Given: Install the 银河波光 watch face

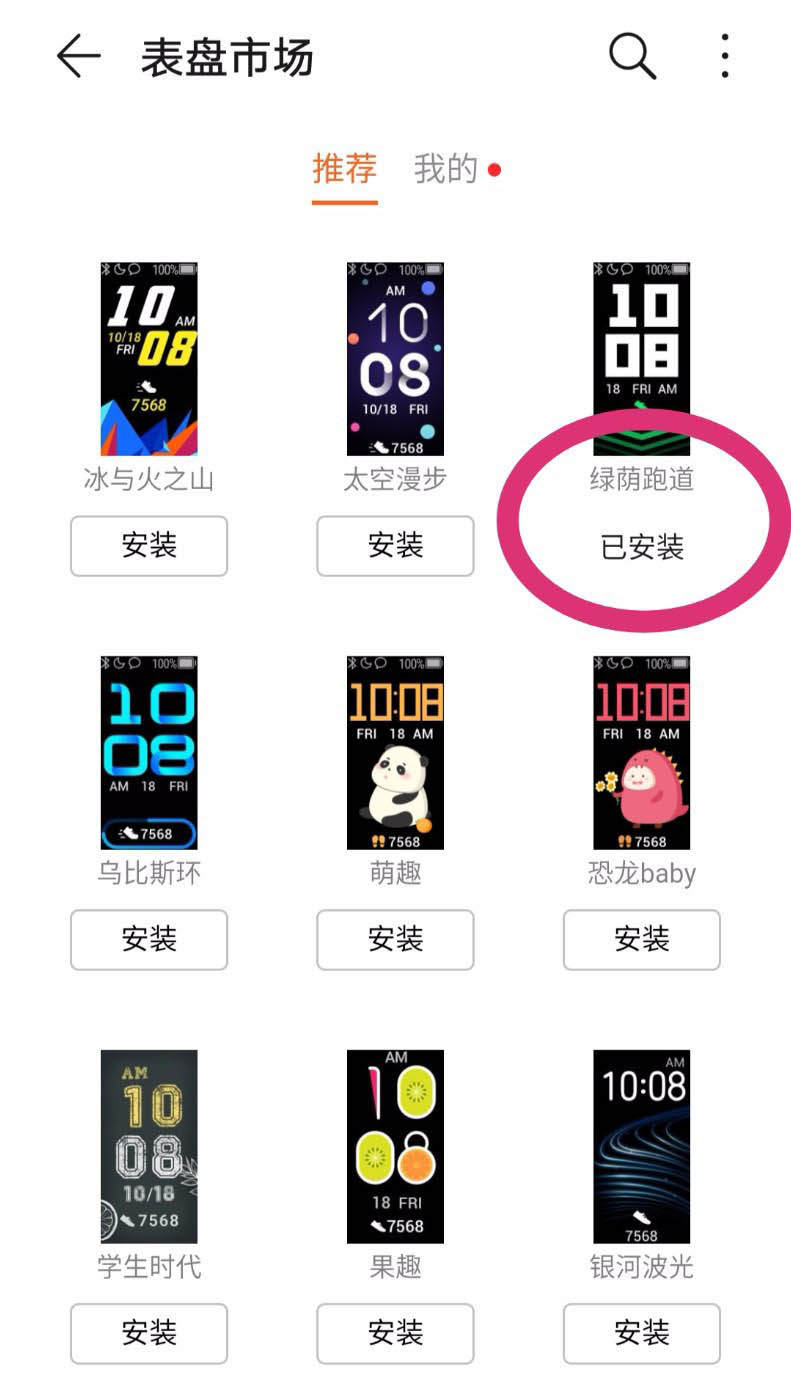Looking at the screenshot, I should pos(641,1333).
